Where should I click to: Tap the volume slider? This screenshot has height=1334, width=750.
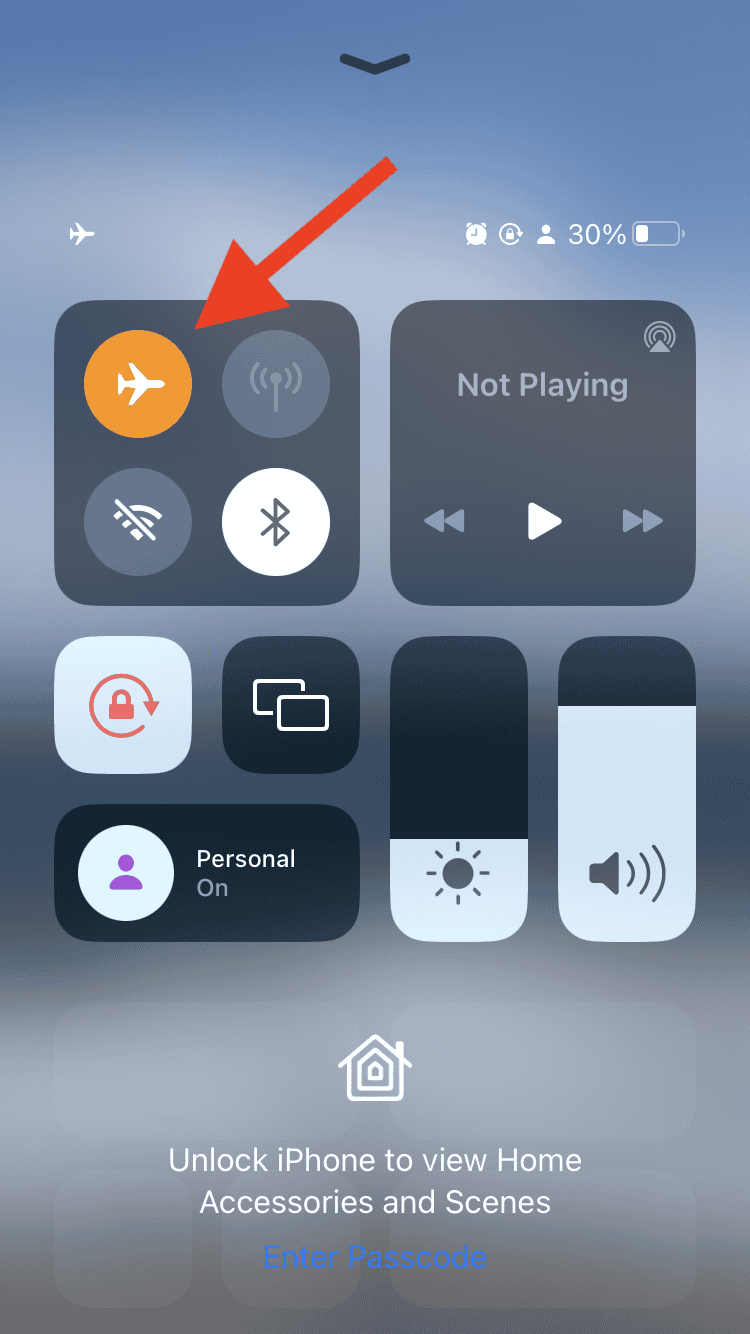[x=627, y=790]
